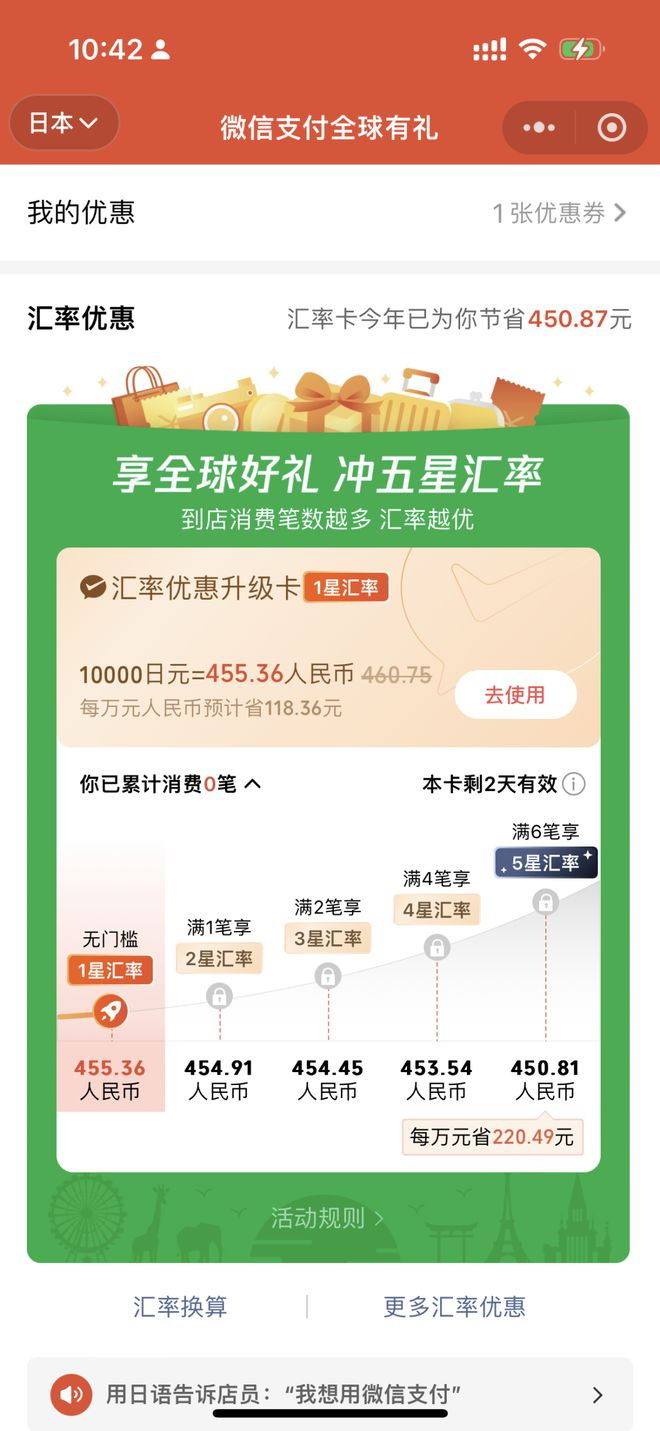The height and width of the screenshot is (1431, 660).
Task: Open 我的优惠 coupons row
Action: (330, 213)
